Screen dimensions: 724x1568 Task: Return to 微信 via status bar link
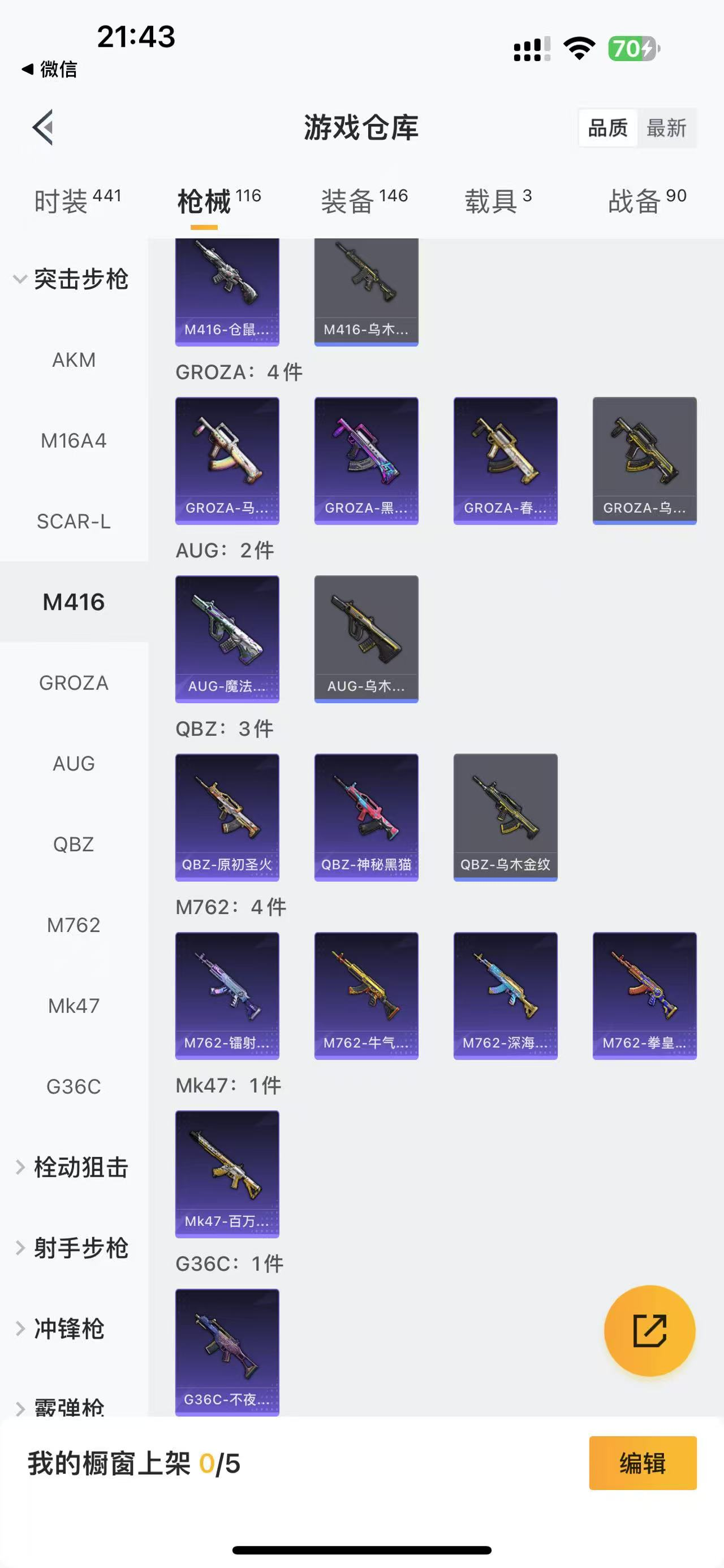click(50, 70)
